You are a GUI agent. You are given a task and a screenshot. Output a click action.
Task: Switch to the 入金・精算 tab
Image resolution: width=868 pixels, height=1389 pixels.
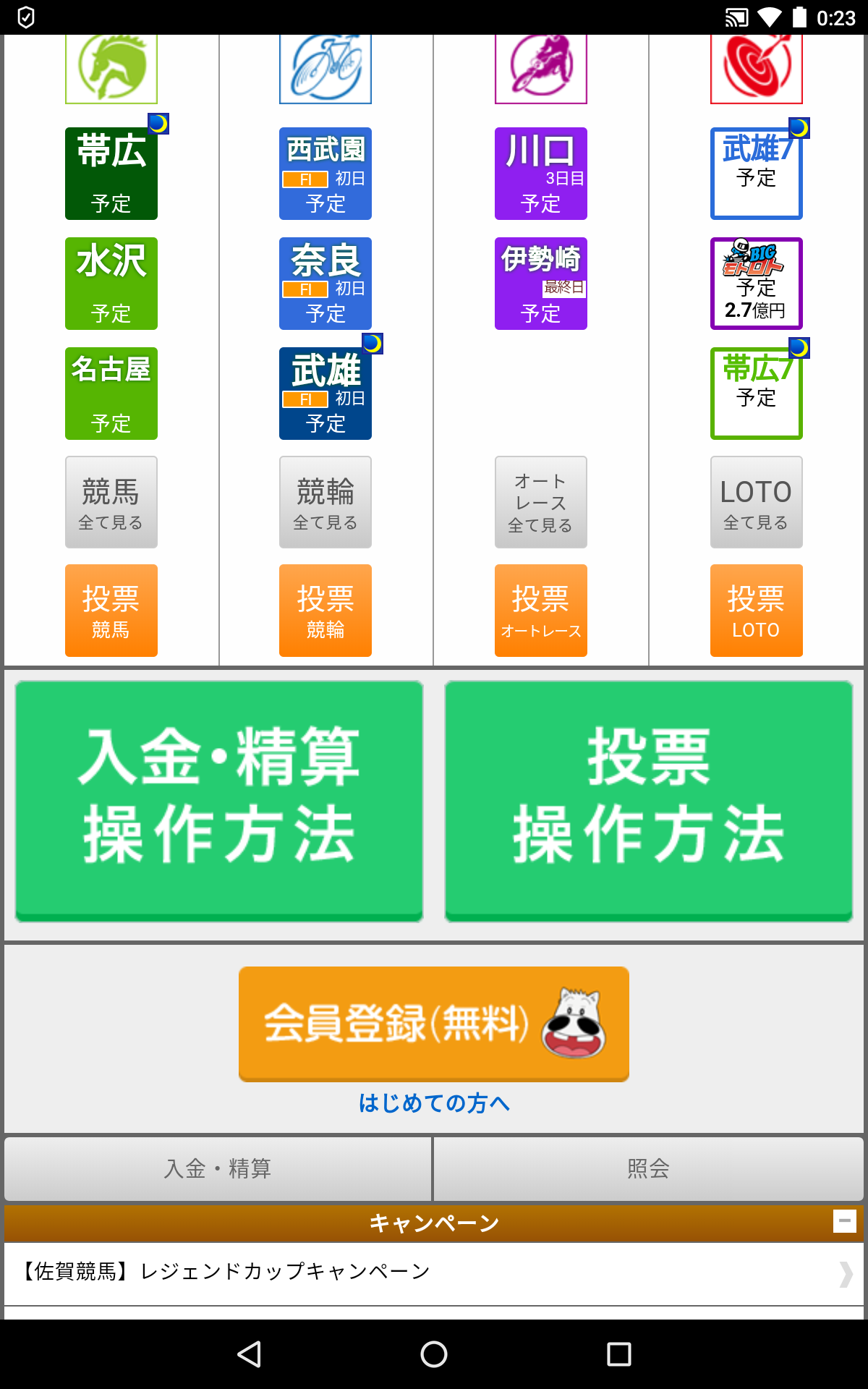click(x=218, y=1168)
